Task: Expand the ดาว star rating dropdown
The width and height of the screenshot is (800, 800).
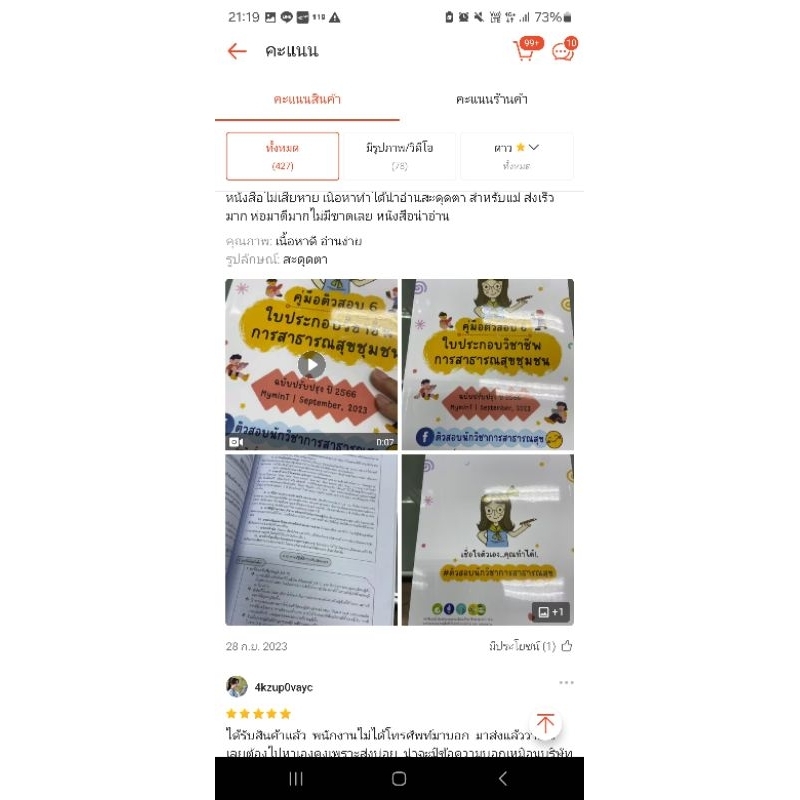Action: pyautogui.click(x=517, y=156)
